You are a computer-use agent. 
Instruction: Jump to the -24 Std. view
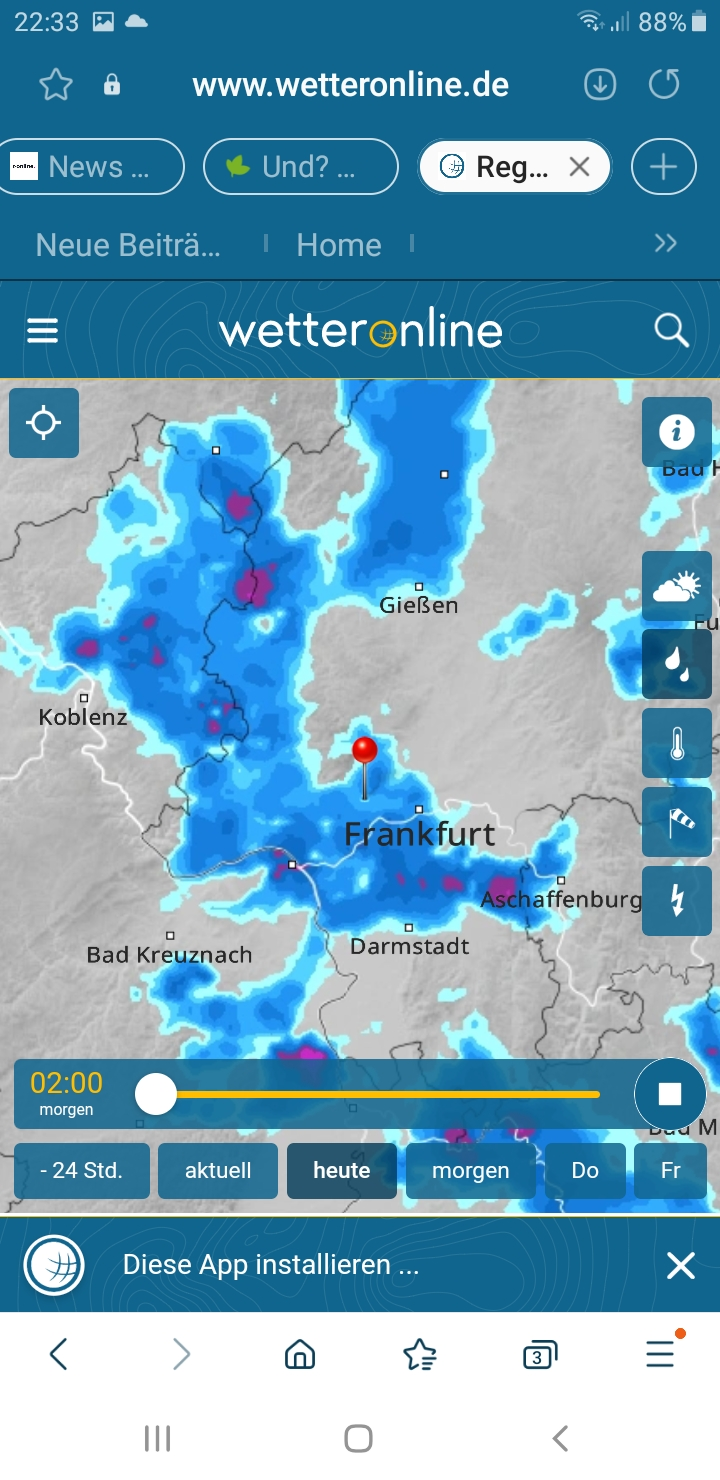[82, 1171]
